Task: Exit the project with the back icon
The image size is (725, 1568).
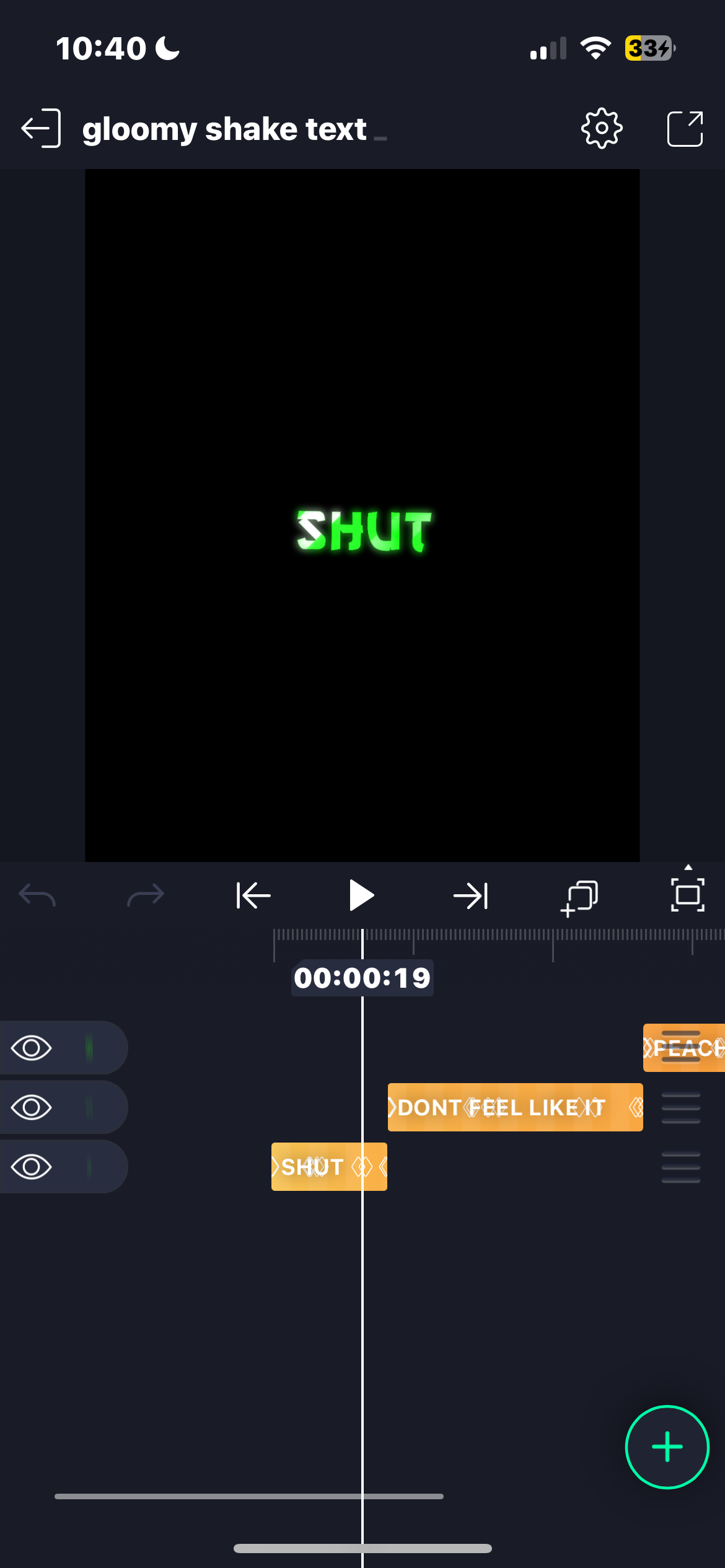Action: (x=41, y=129)
